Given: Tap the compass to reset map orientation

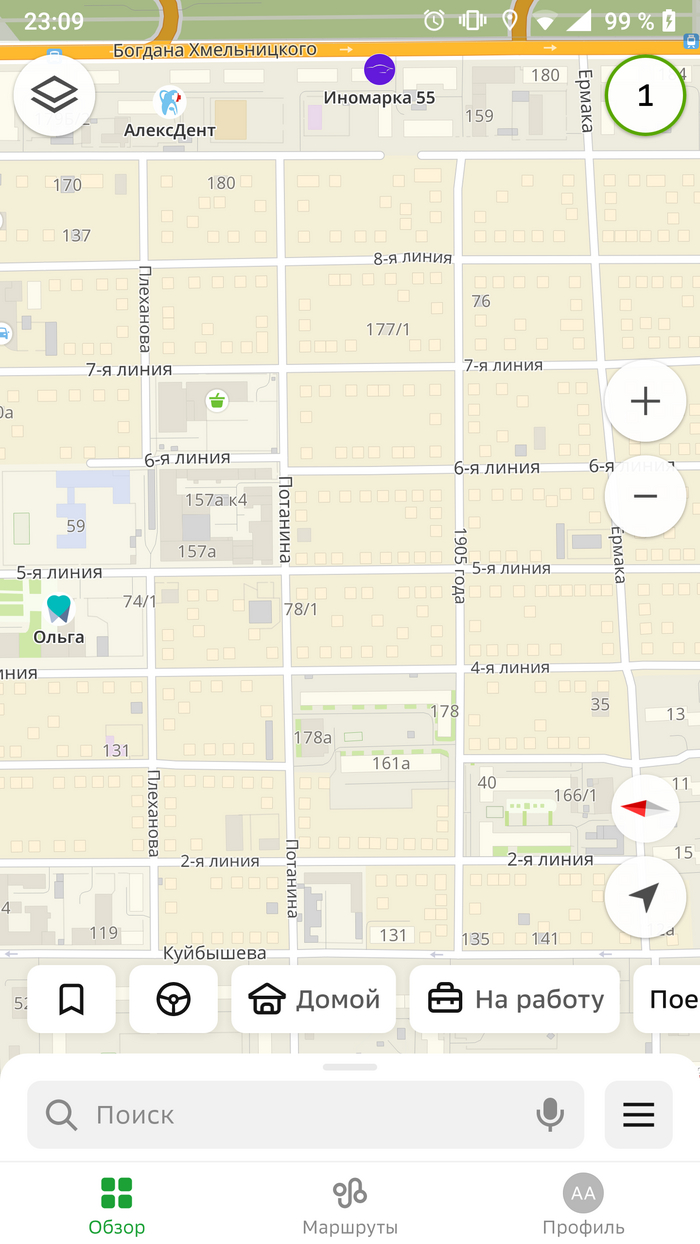Looking at the screenshot, I should tap(645, 808).
